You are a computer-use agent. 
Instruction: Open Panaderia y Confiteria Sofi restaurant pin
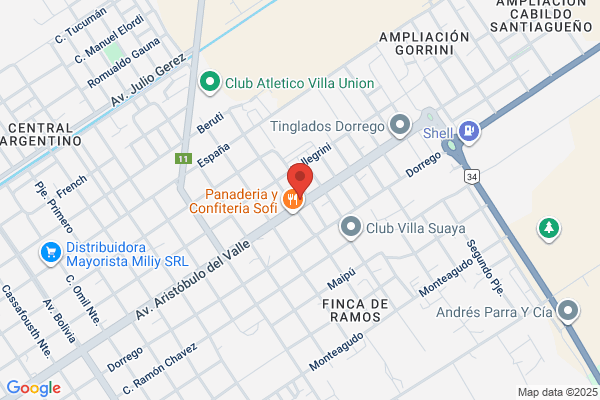pos(293,200)
